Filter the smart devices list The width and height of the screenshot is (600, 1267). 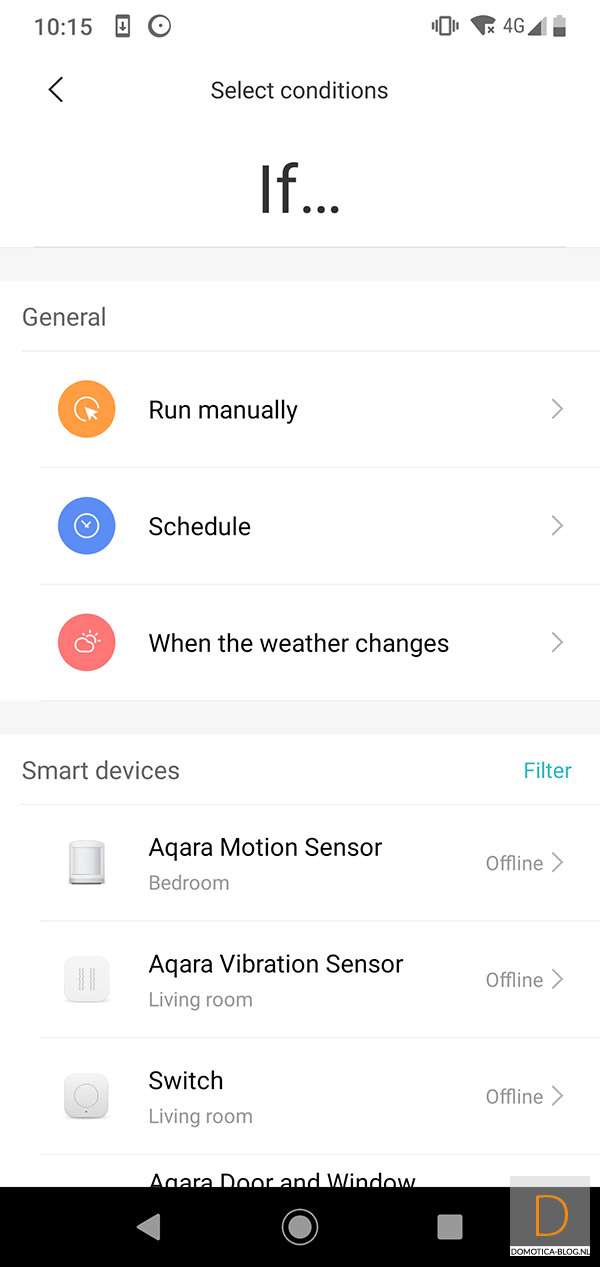547,770
